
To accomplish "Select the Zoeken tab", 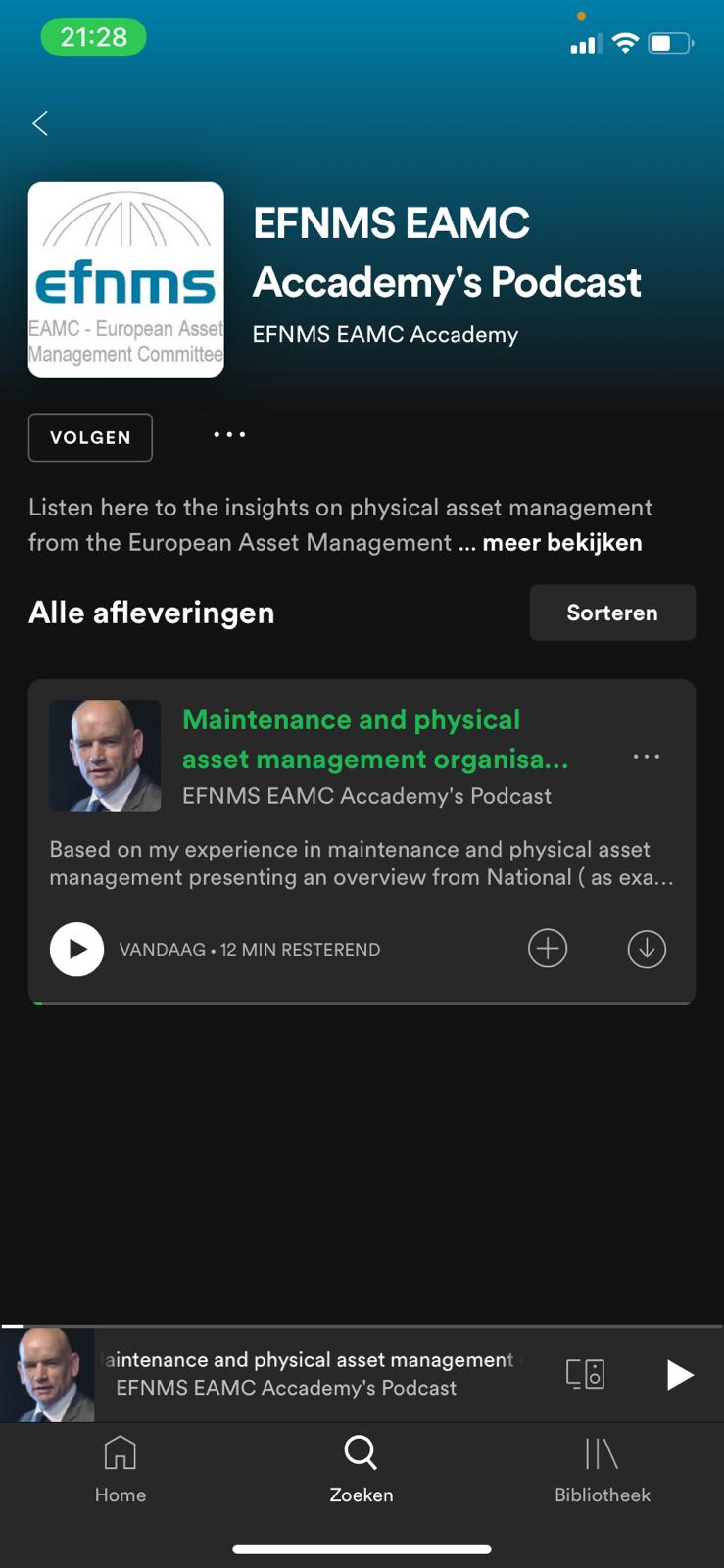I will click(x=362, y=1469).
